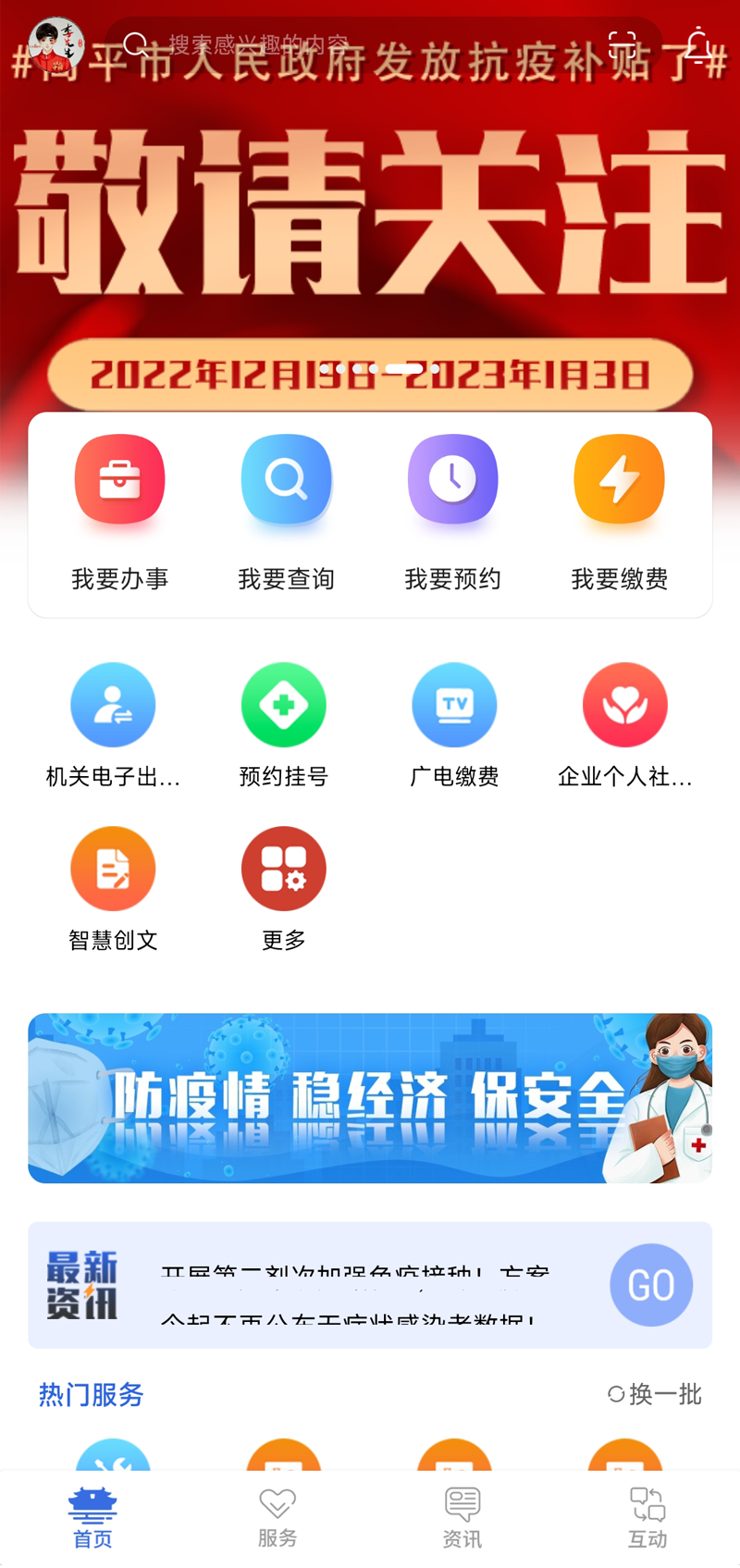Screen dimensions: 740x1568
Task: Expand 更多 to see more services
Action: tap(283, 868)
